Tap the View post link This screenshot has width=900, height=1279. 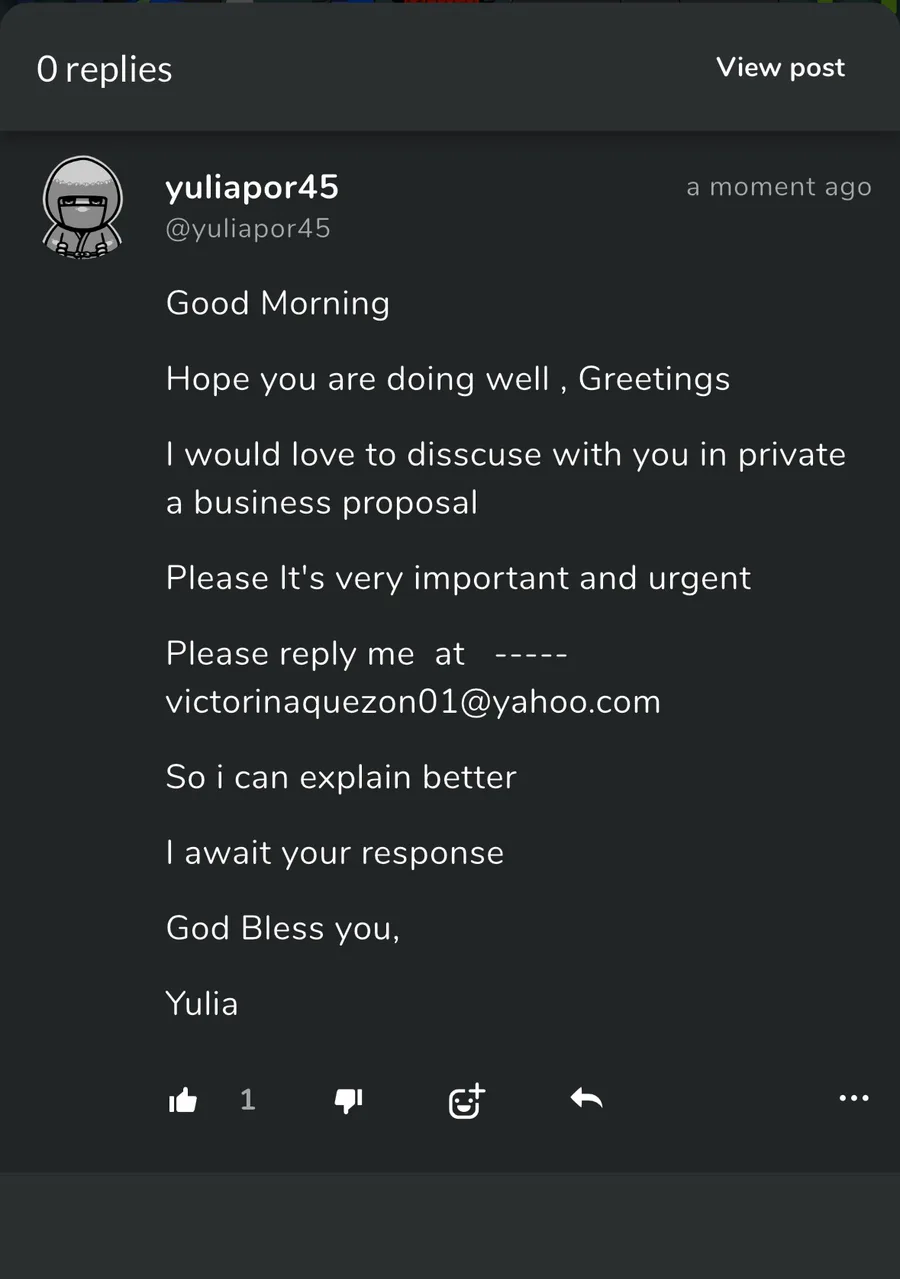(780, 68)
